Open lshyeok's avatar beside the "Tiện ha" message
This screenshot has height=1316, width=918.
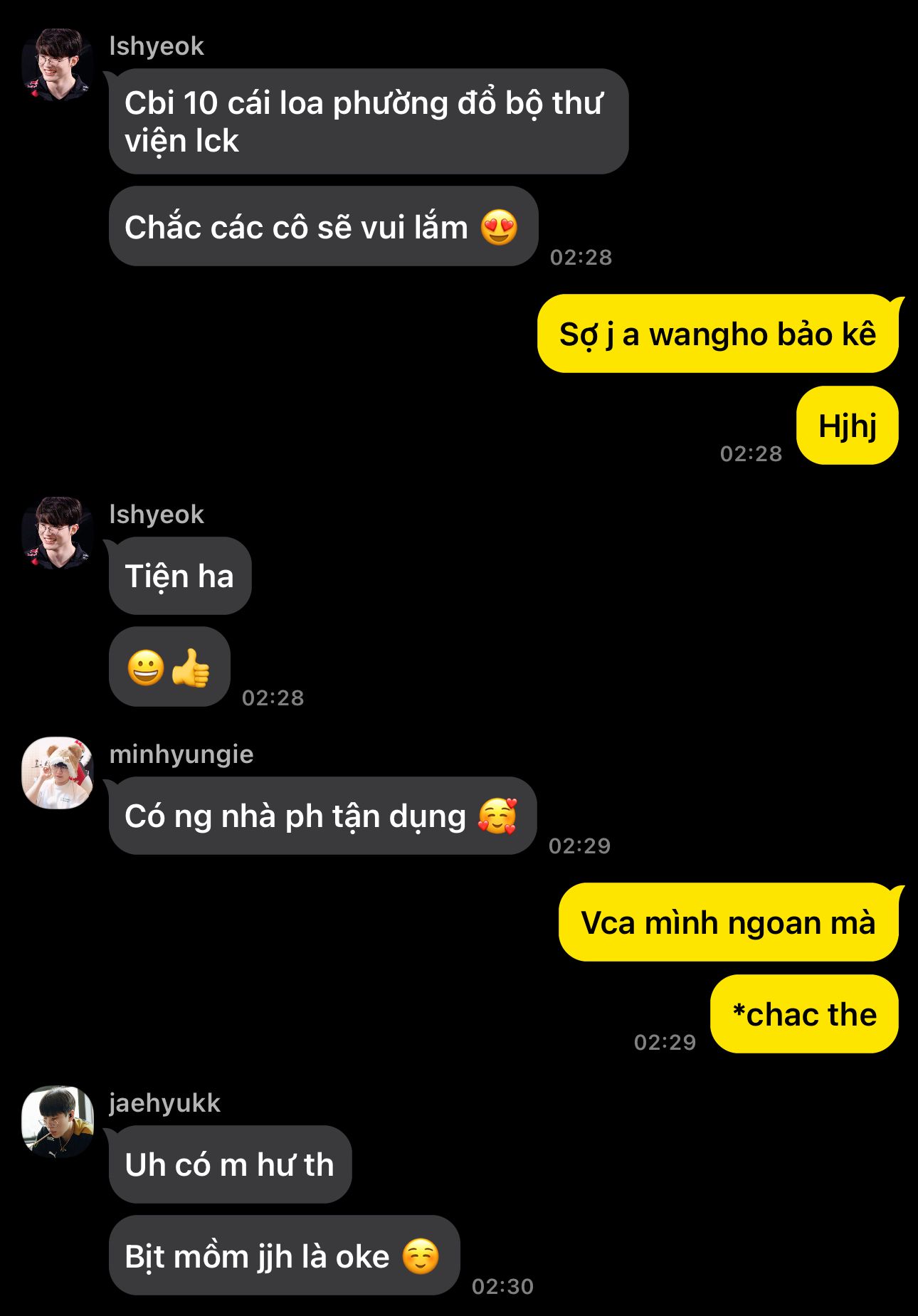[58, 532]
